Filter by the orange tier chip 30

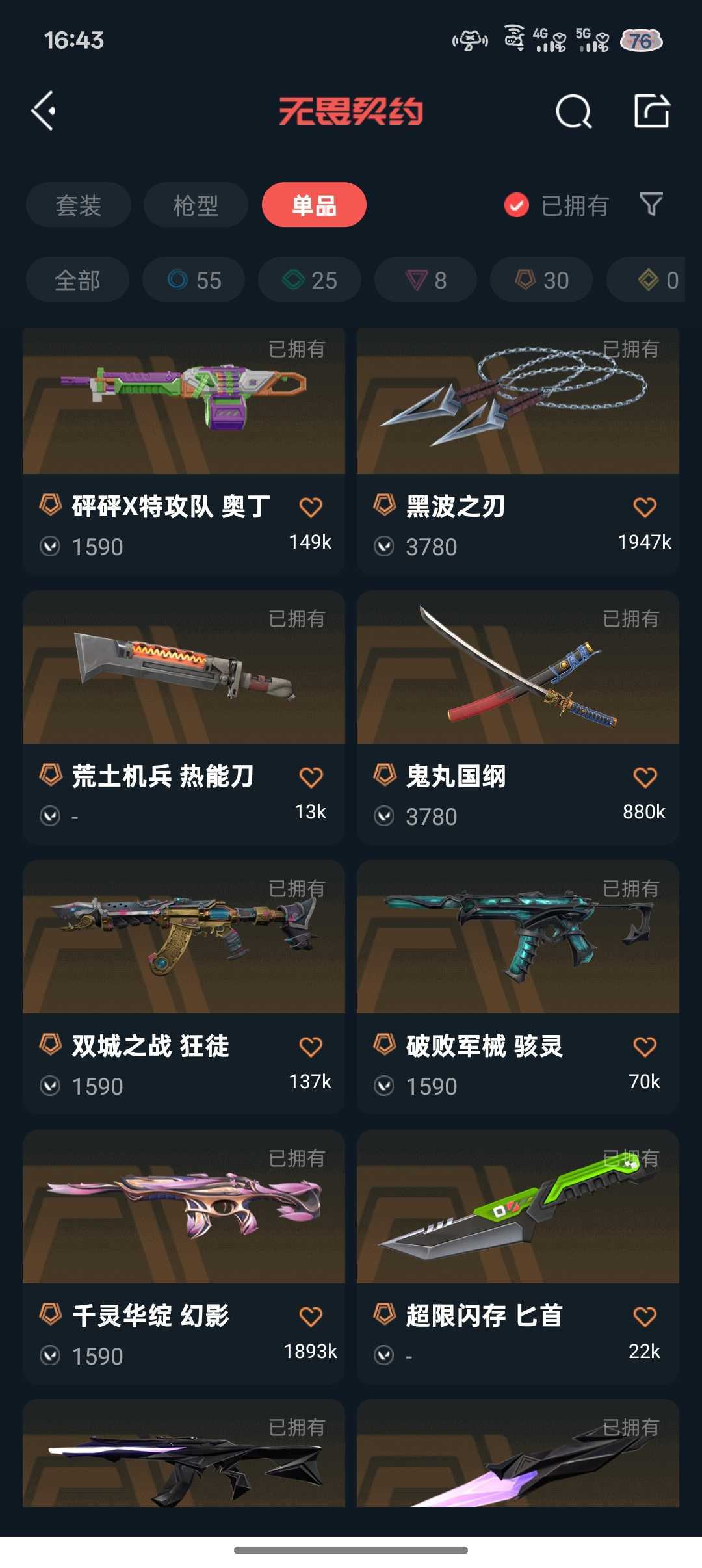[x=541, y=280]
